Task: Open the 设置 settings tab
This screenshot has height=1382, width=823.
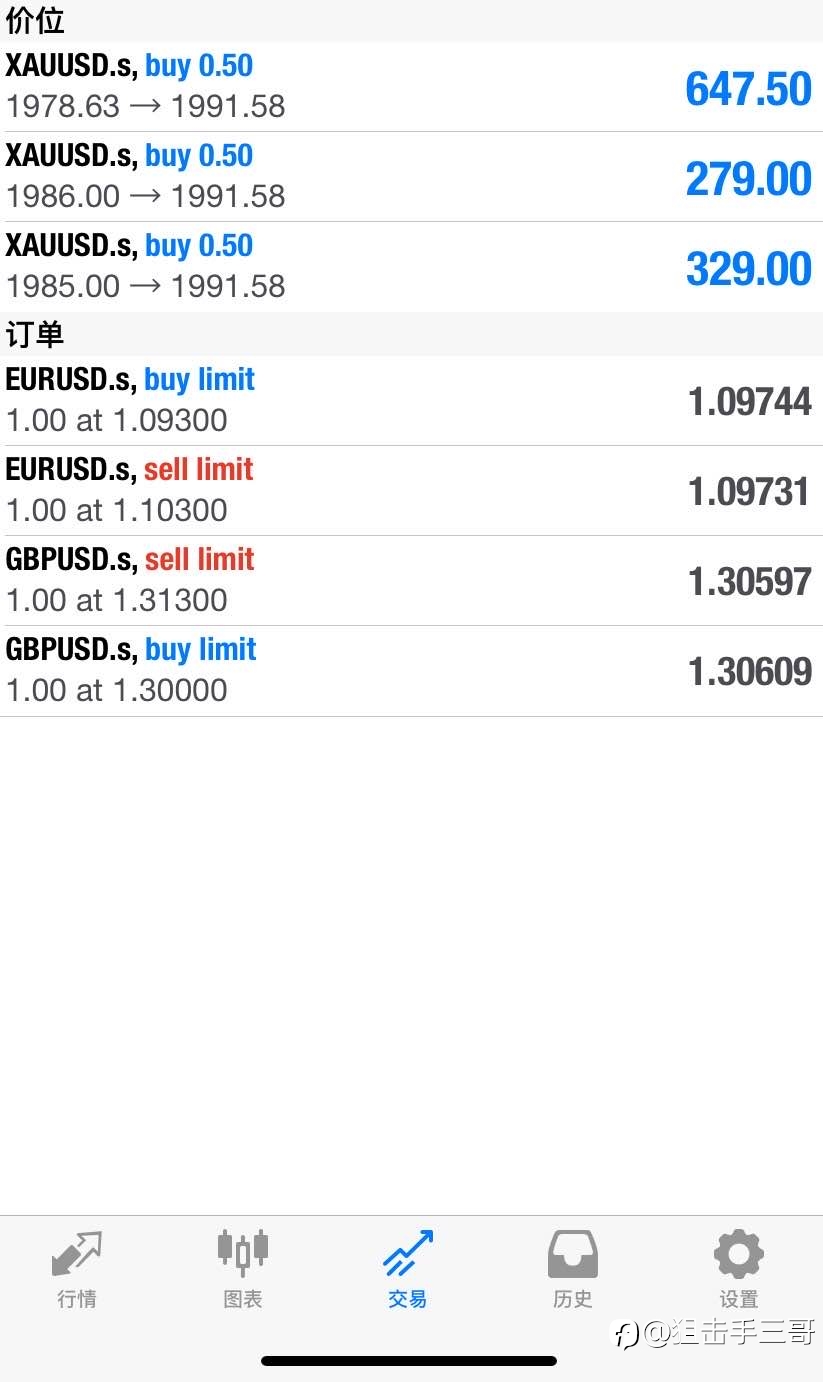Action: [x=739, y=1269]
